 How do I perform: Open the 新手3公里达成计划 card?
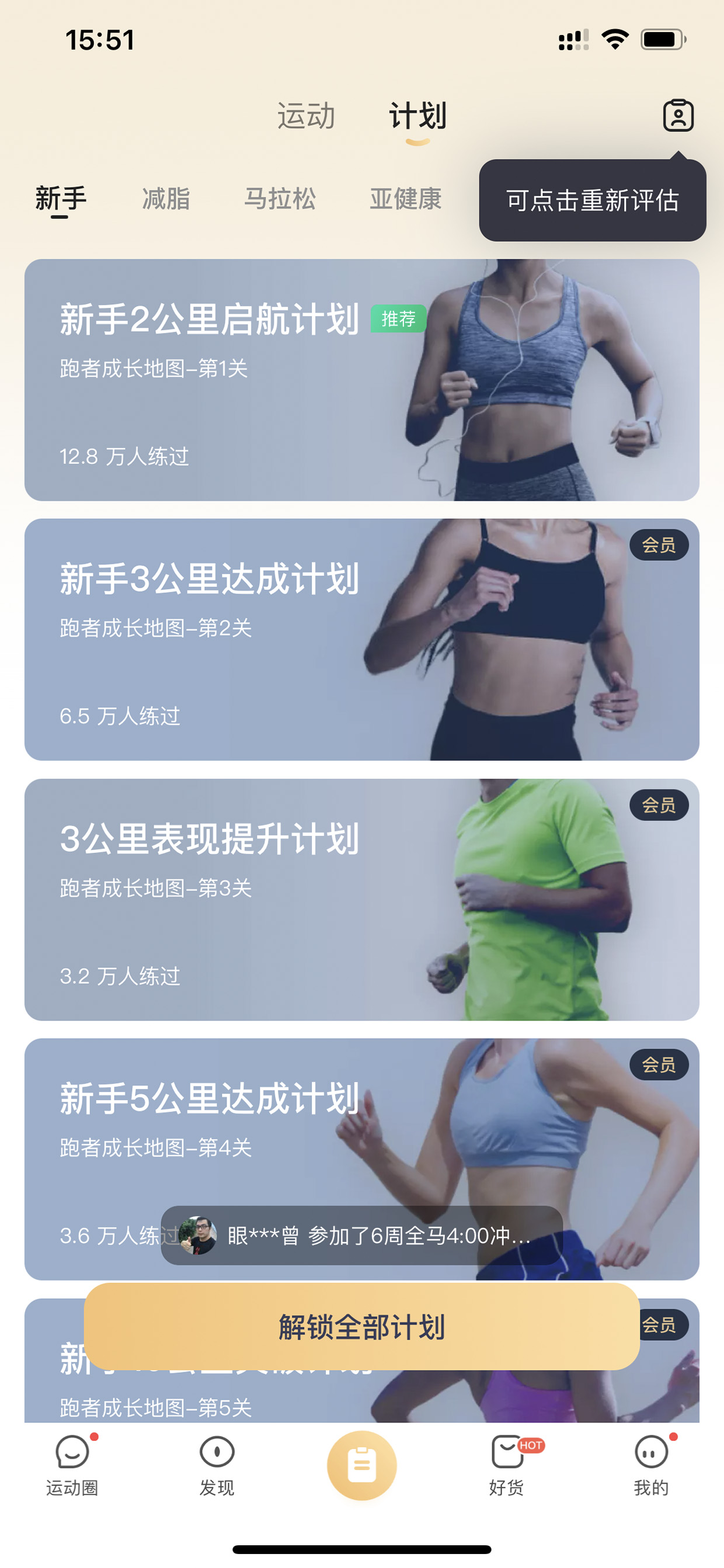click(x=362, y=639)
